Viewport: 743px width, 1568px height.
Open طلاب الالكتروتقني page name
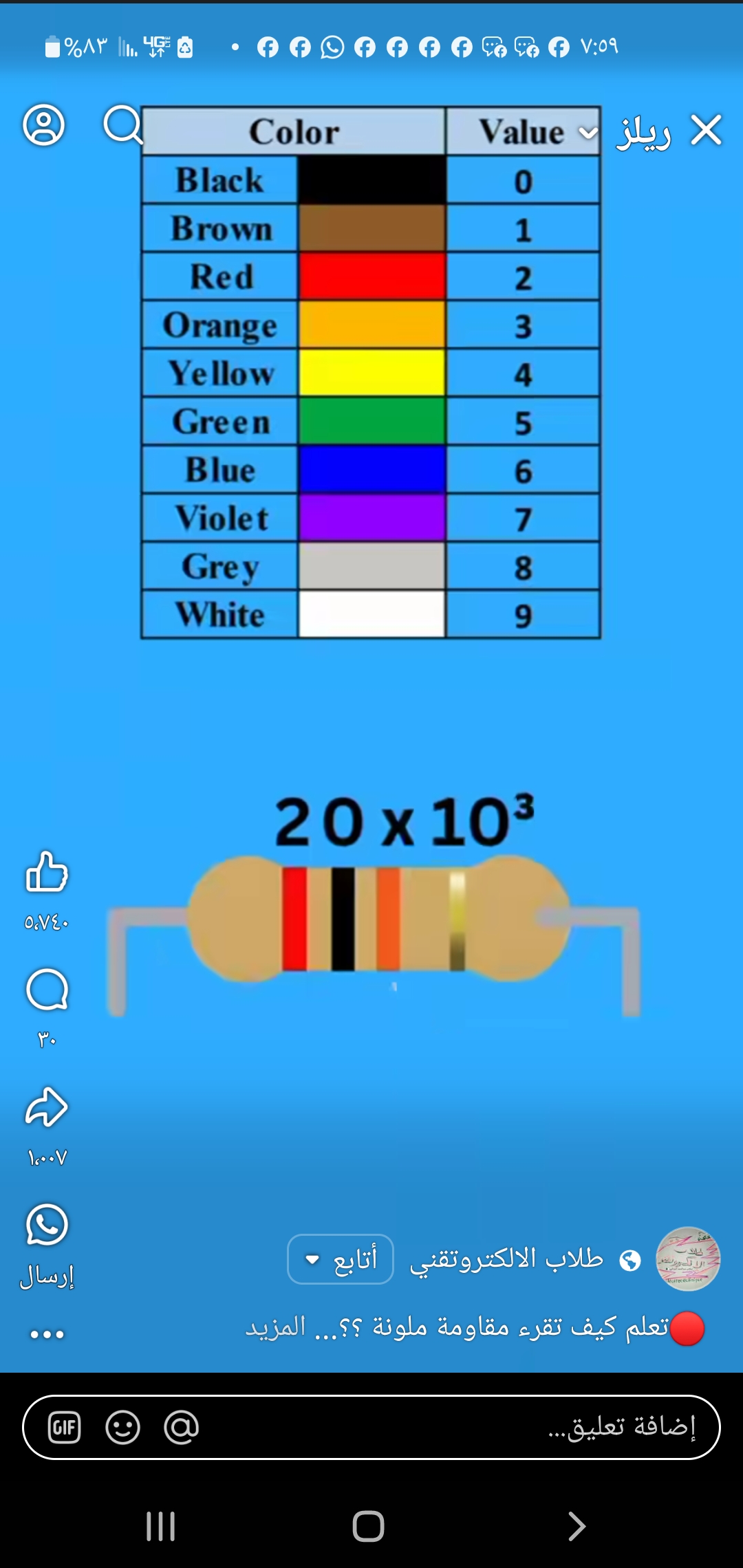[x=506, y=1259]
